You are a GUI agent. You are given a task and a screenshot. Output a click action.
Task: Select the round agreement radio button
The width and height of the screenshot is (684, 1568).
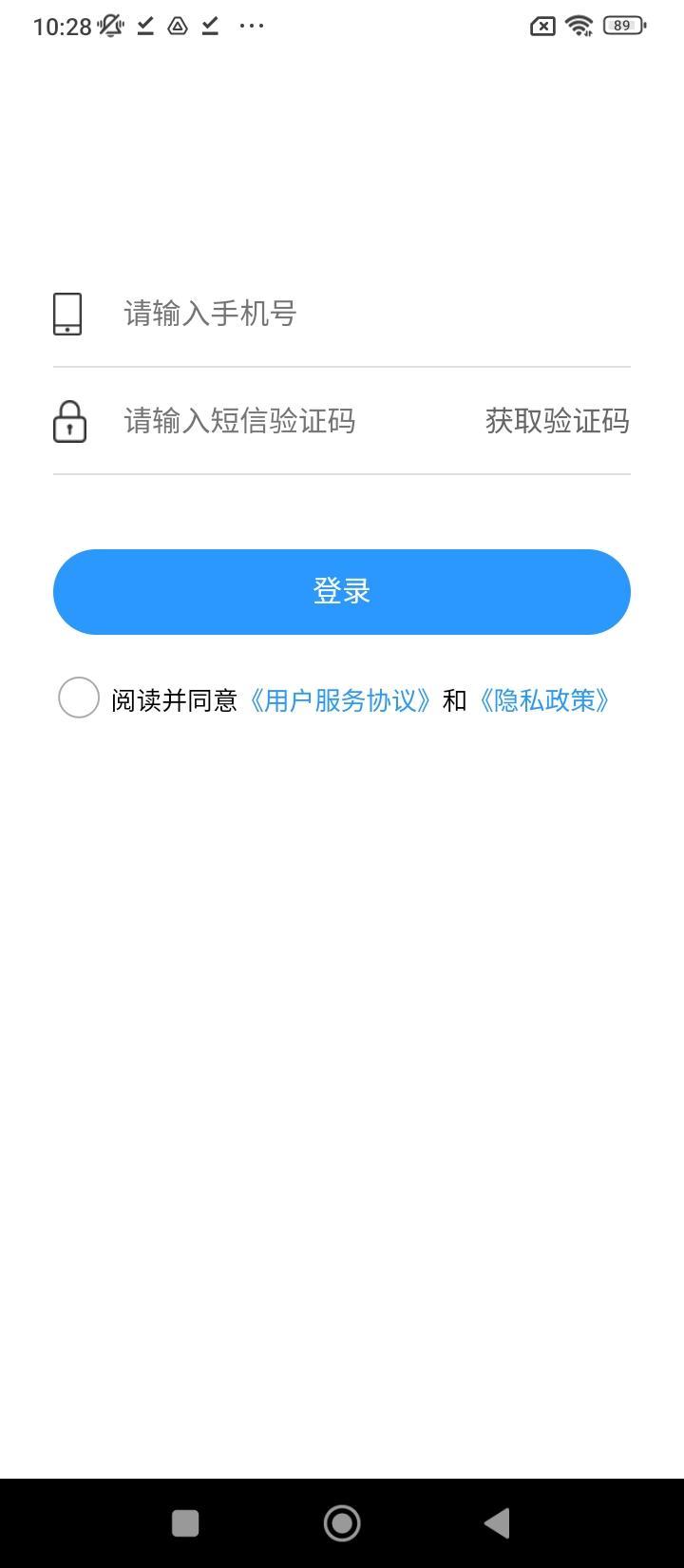tap(79, 699)
